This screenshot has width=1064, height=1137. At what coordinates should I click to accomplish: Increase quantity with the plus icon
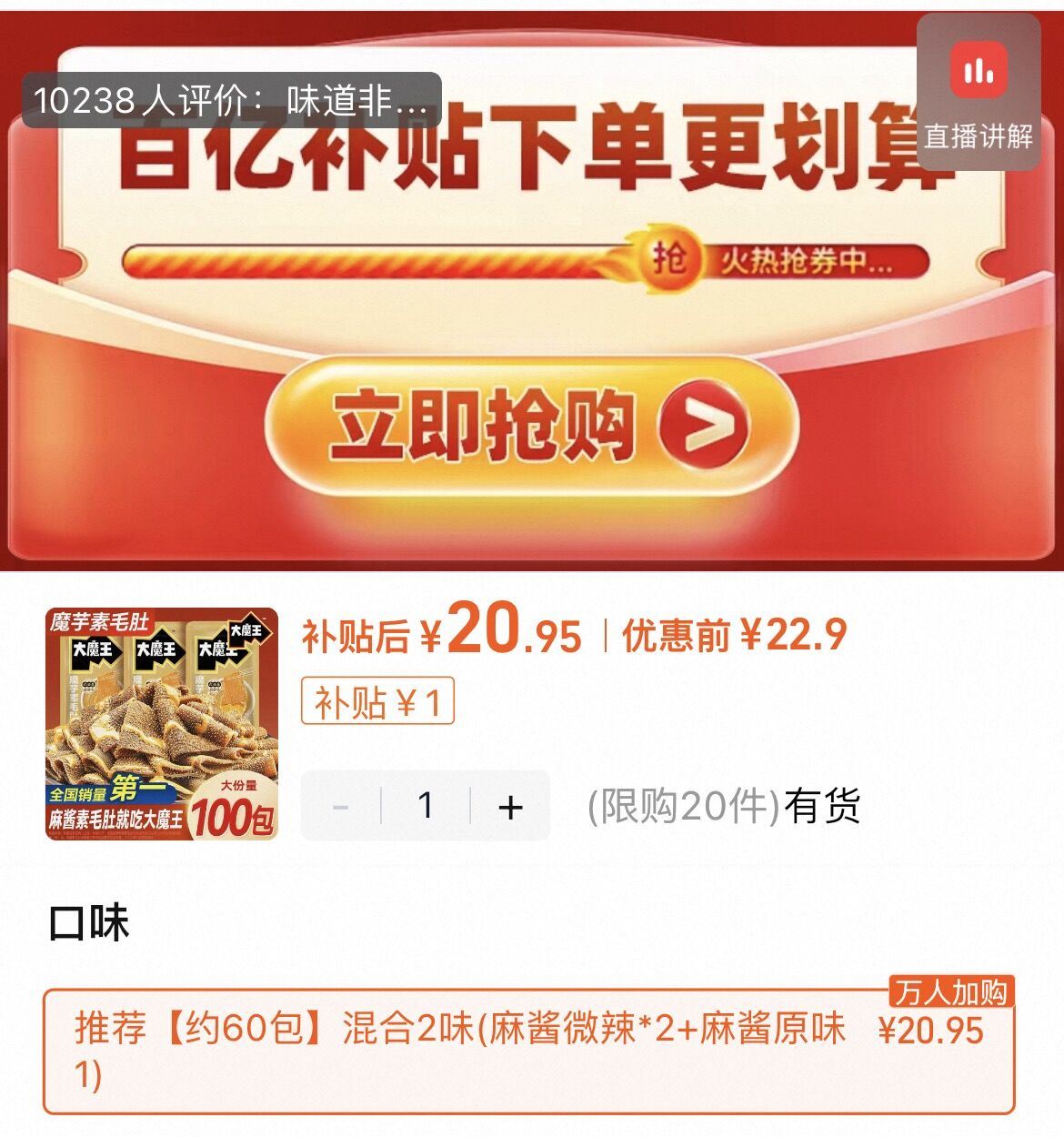tap(510, 804)
